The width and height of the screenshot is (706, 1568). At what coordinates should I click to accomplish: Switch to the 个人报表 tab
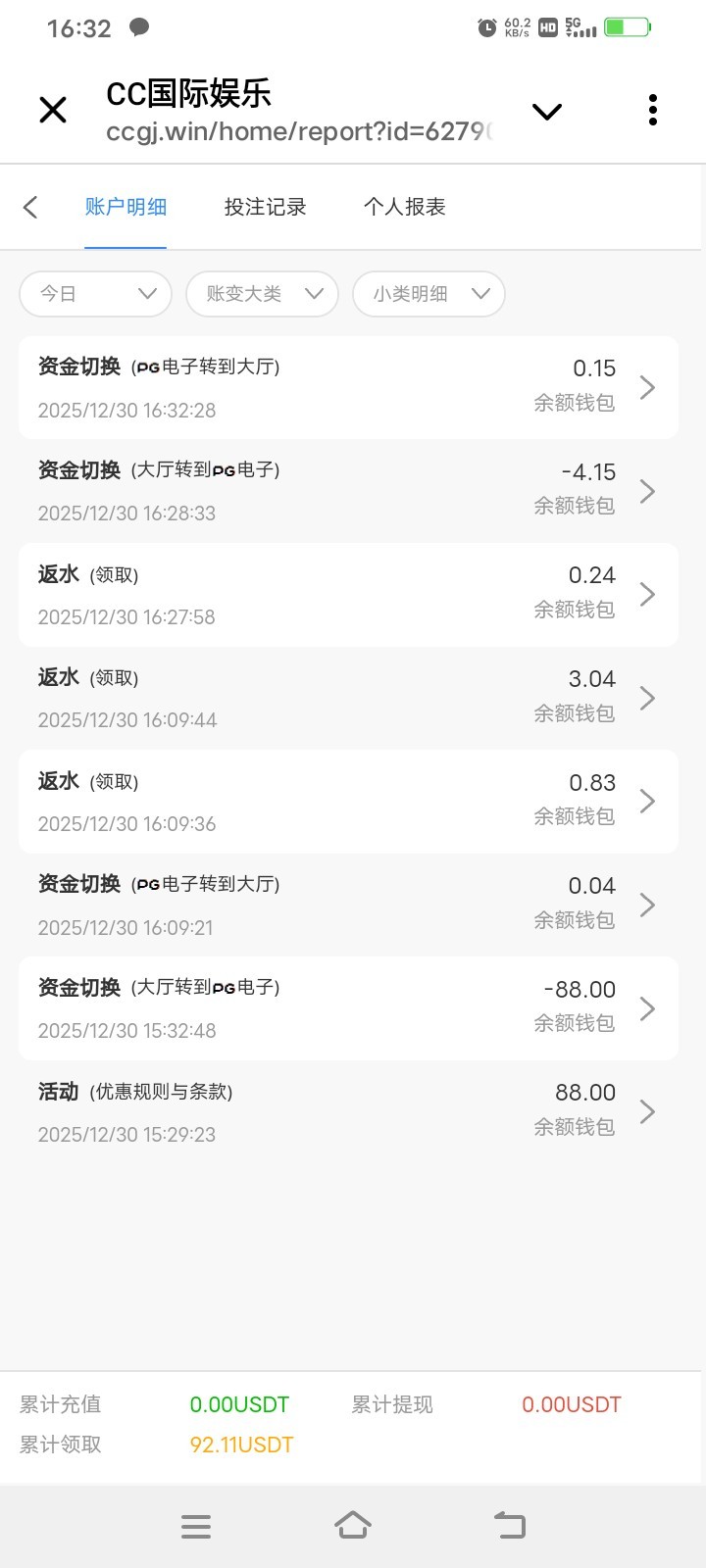(x=404, y=207)
